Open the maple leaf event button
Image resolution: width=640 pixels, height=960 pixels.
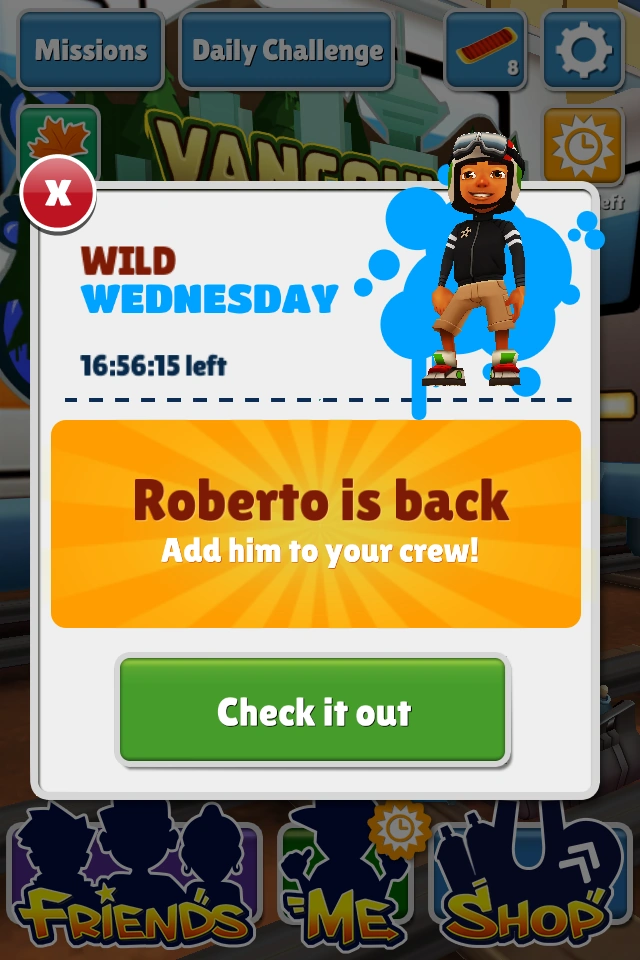pos(59,138)
